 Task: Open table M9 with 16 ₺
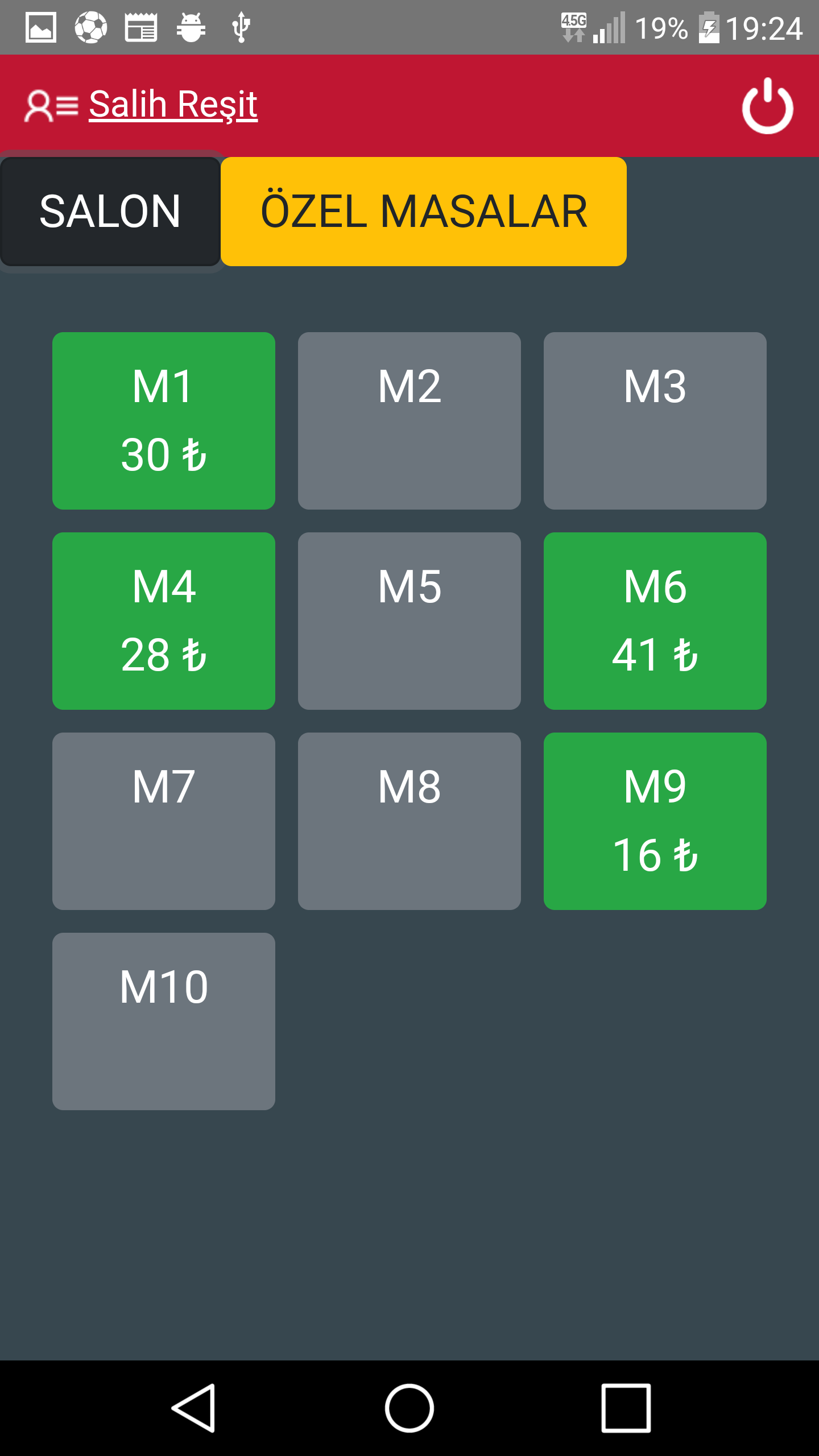[x=655, y=821]
